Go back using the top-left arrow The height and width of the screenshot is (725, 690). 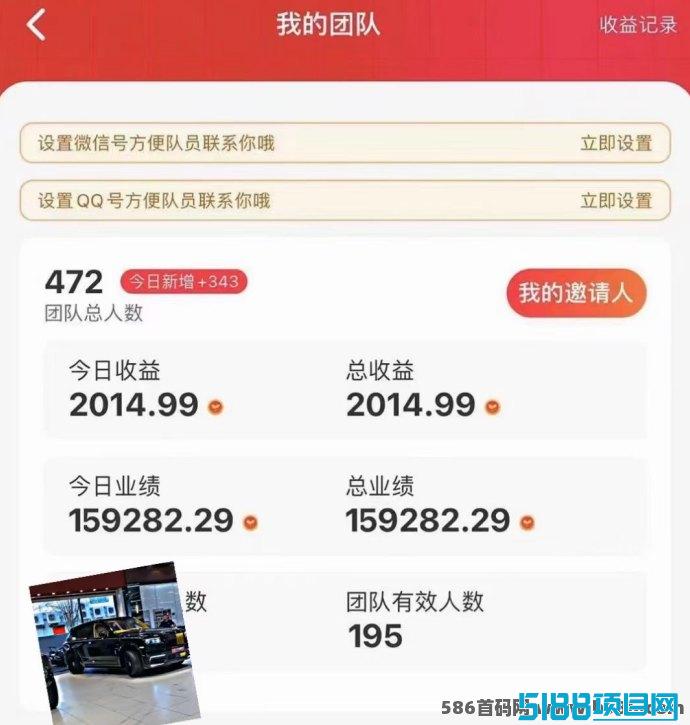36,25
